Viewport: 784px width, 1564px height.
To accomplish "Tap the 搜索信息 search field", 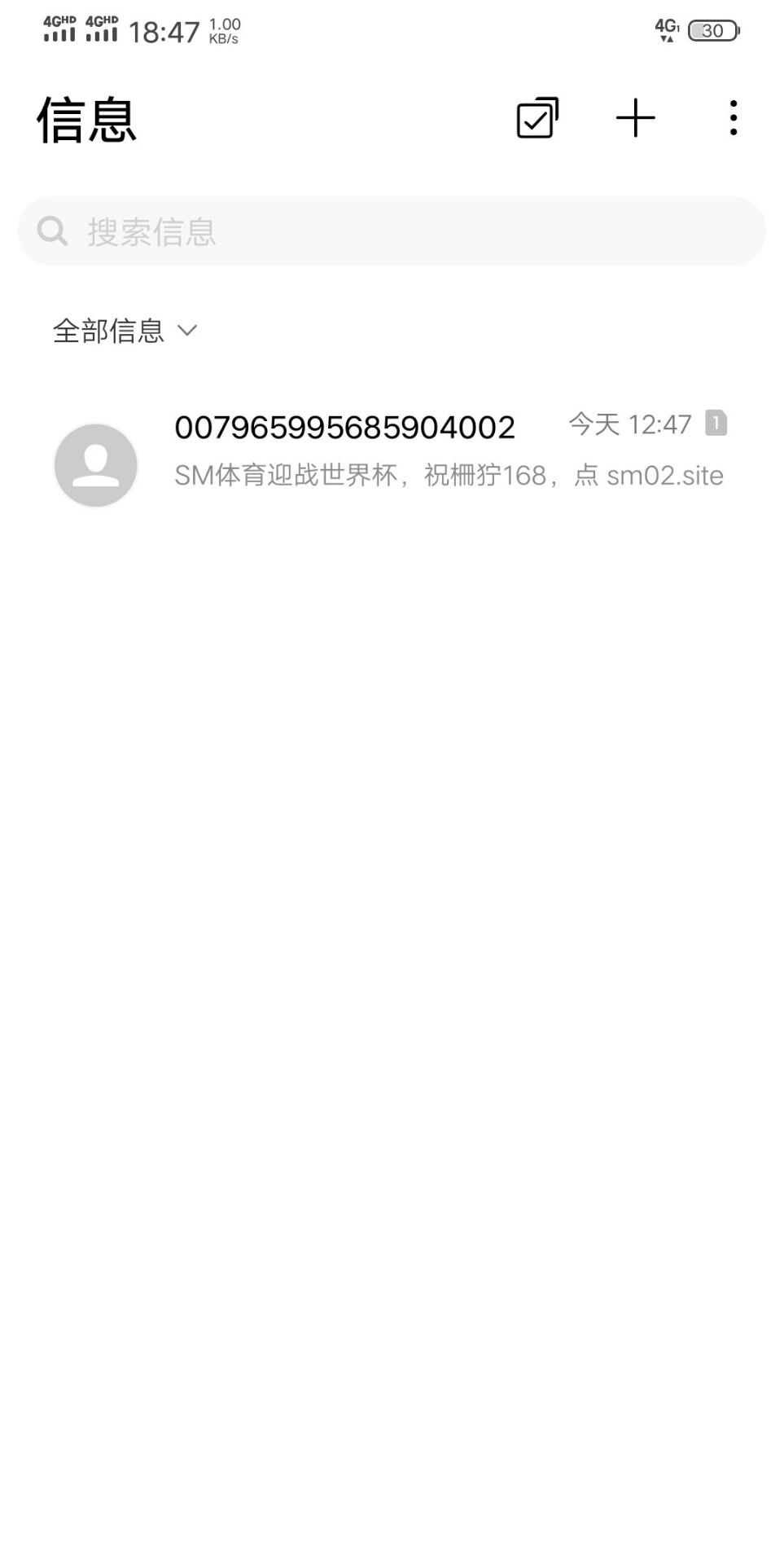I will (x=391, y=231).
